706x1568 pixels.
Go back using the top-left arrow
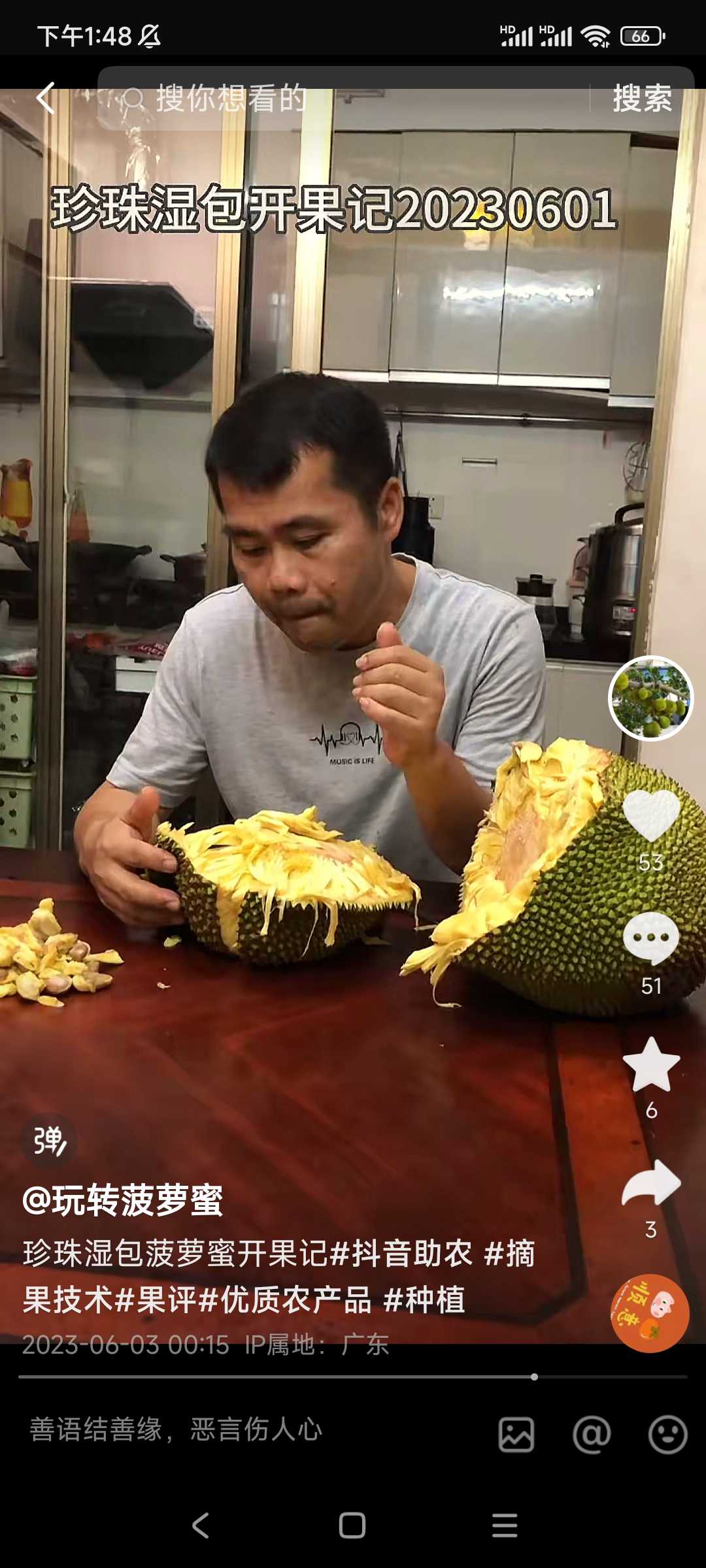tap(45, 99)
